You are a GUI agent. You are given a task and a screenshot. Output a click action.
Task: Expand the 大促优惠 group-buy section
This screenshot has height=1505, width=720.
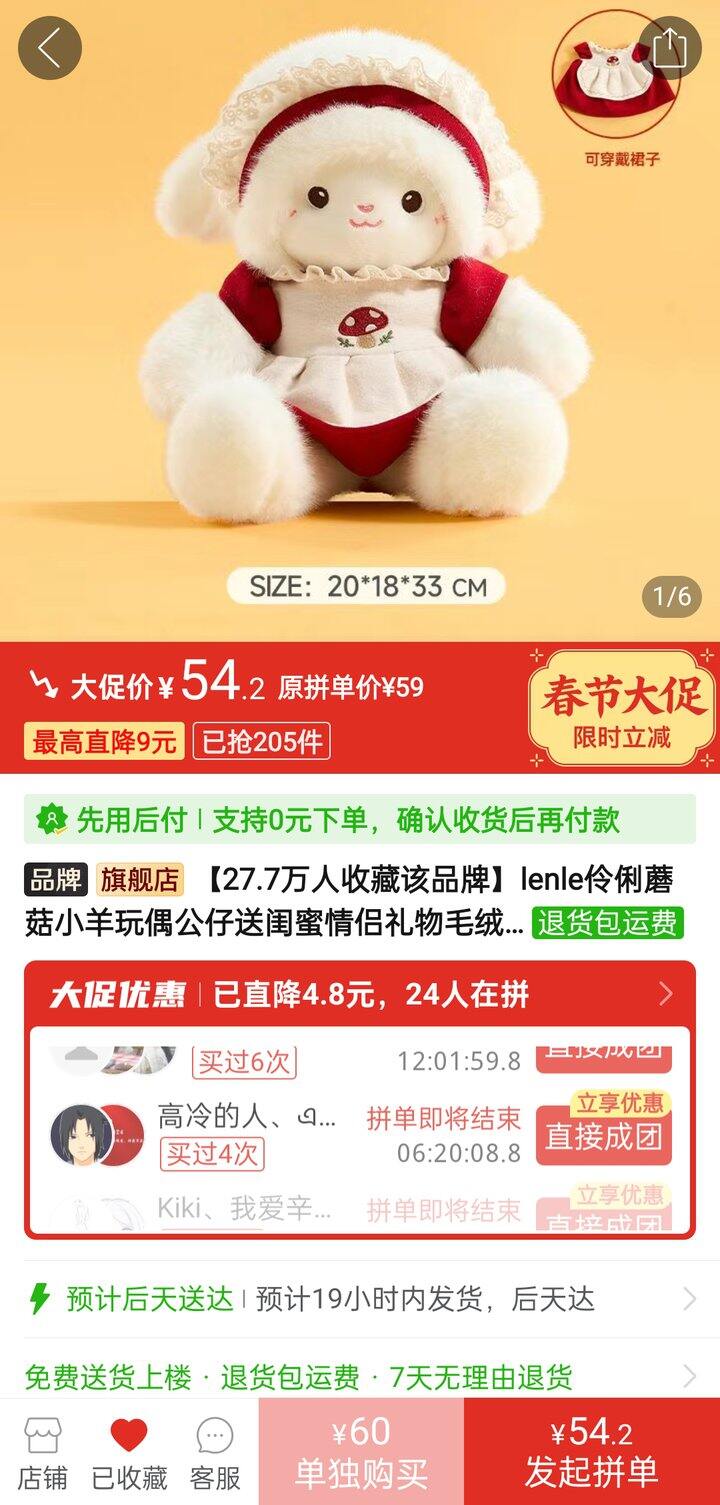coord(664,994)
